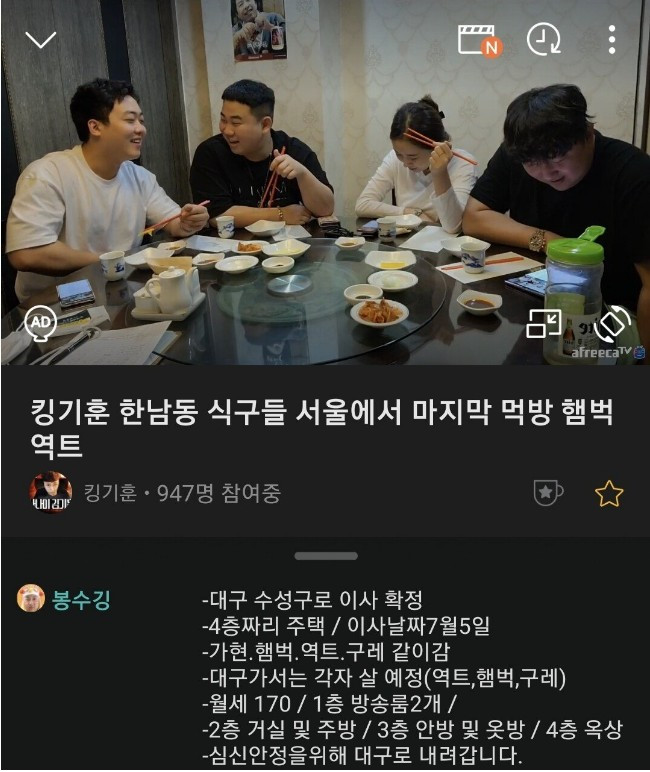Open chat user 봉수킹's profile
Viewport: 650px width, 772px height.
point(31,599)
